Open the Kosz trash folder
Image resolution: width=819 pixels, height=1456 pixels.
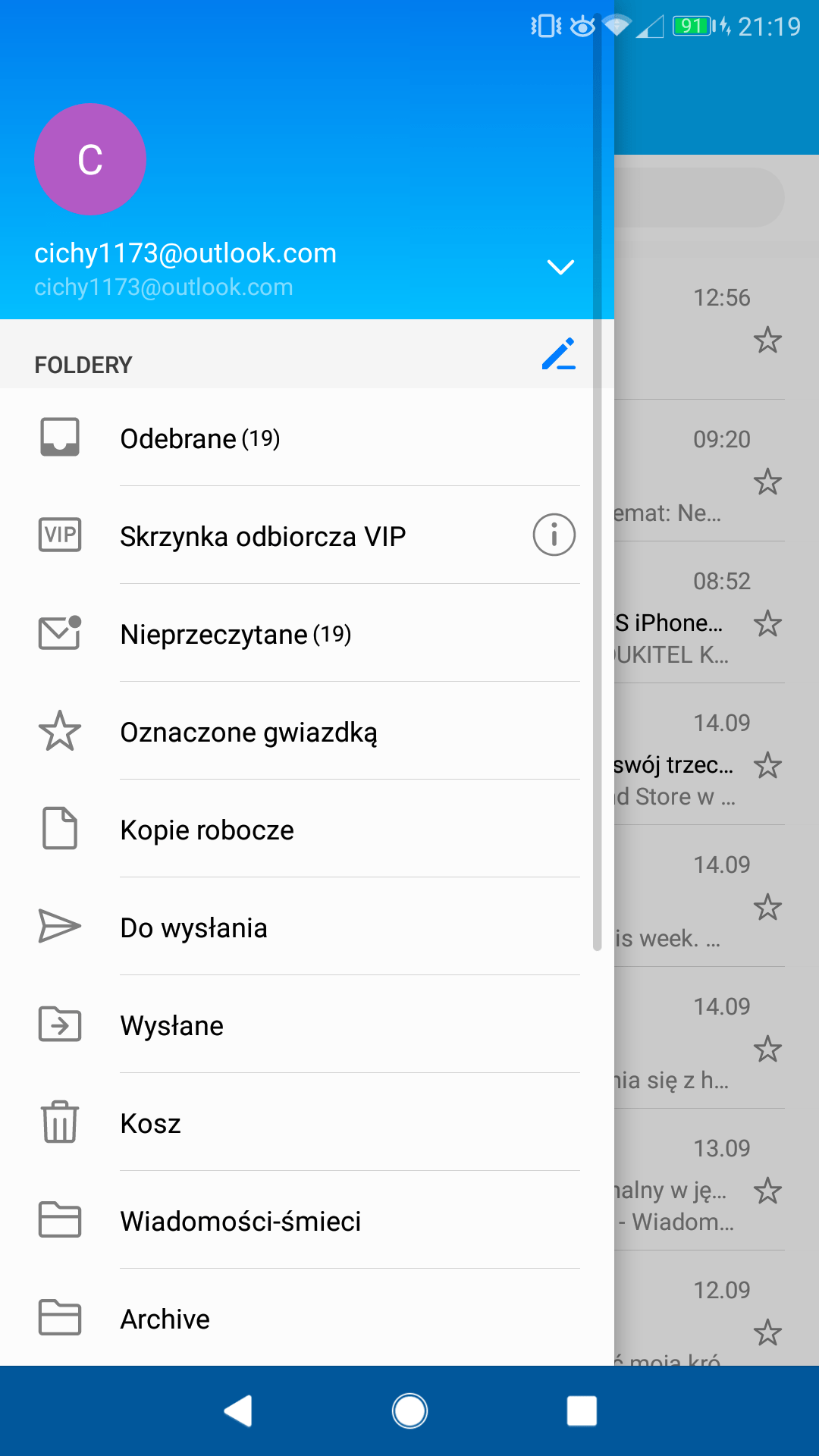coord(307,1122)
